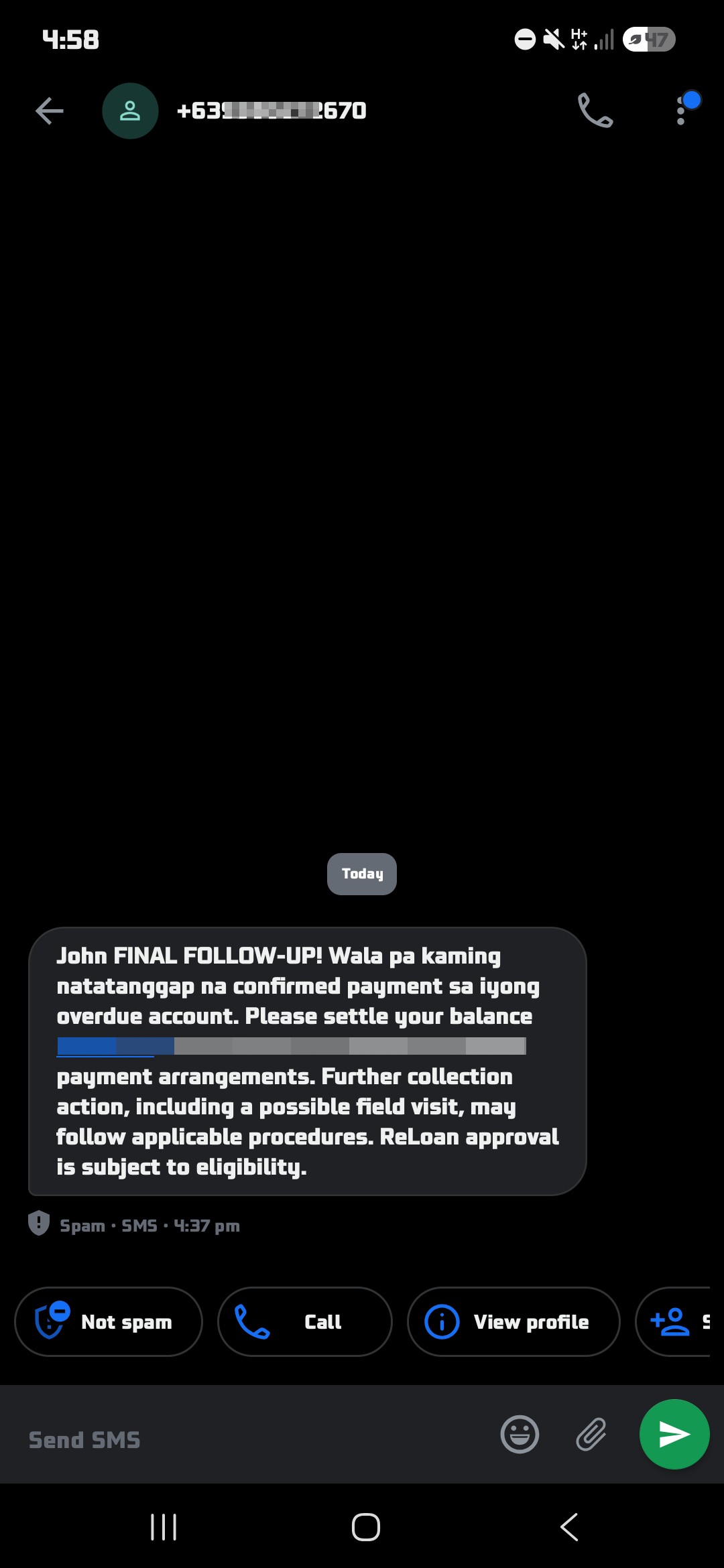Go back using the top-left arrow
This screenshot has width=724, height=1568.
50,111
